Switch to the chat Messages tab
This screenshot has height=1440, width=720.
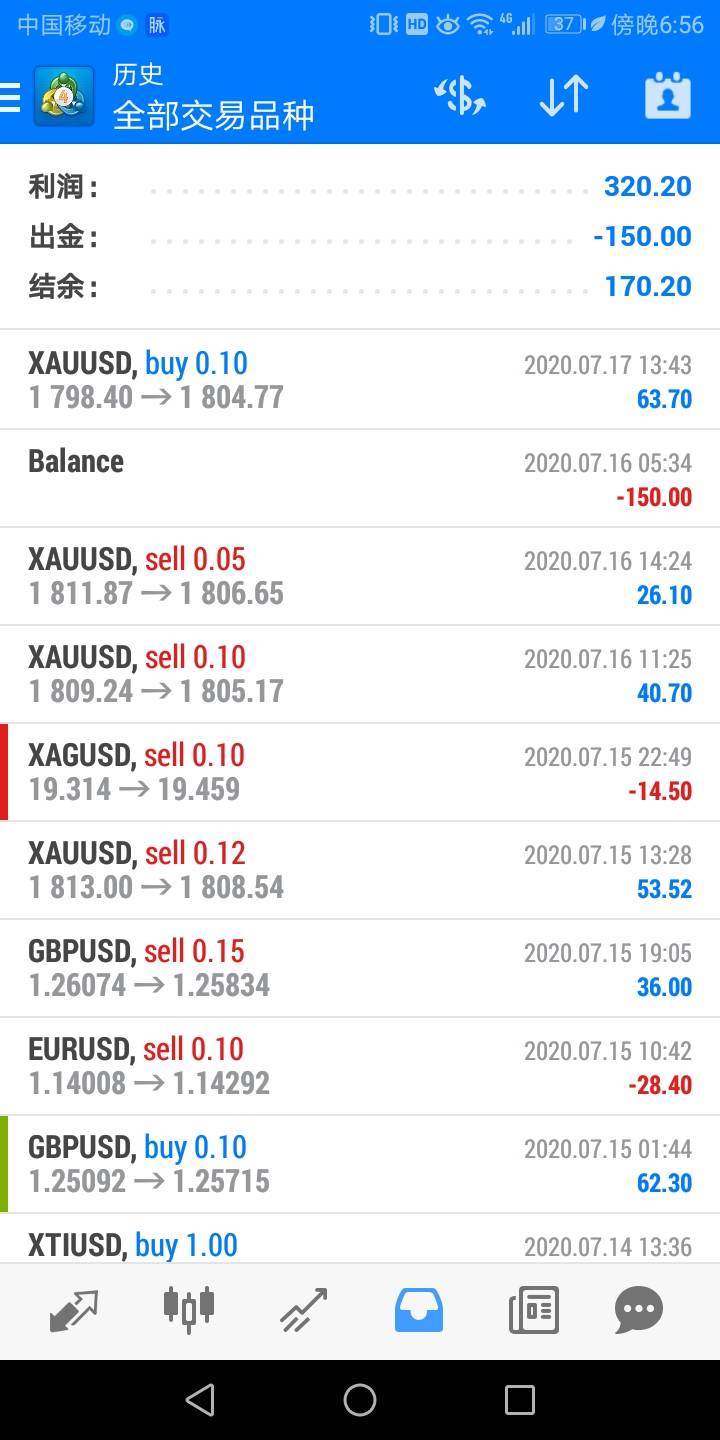(x=639, y=1310)
